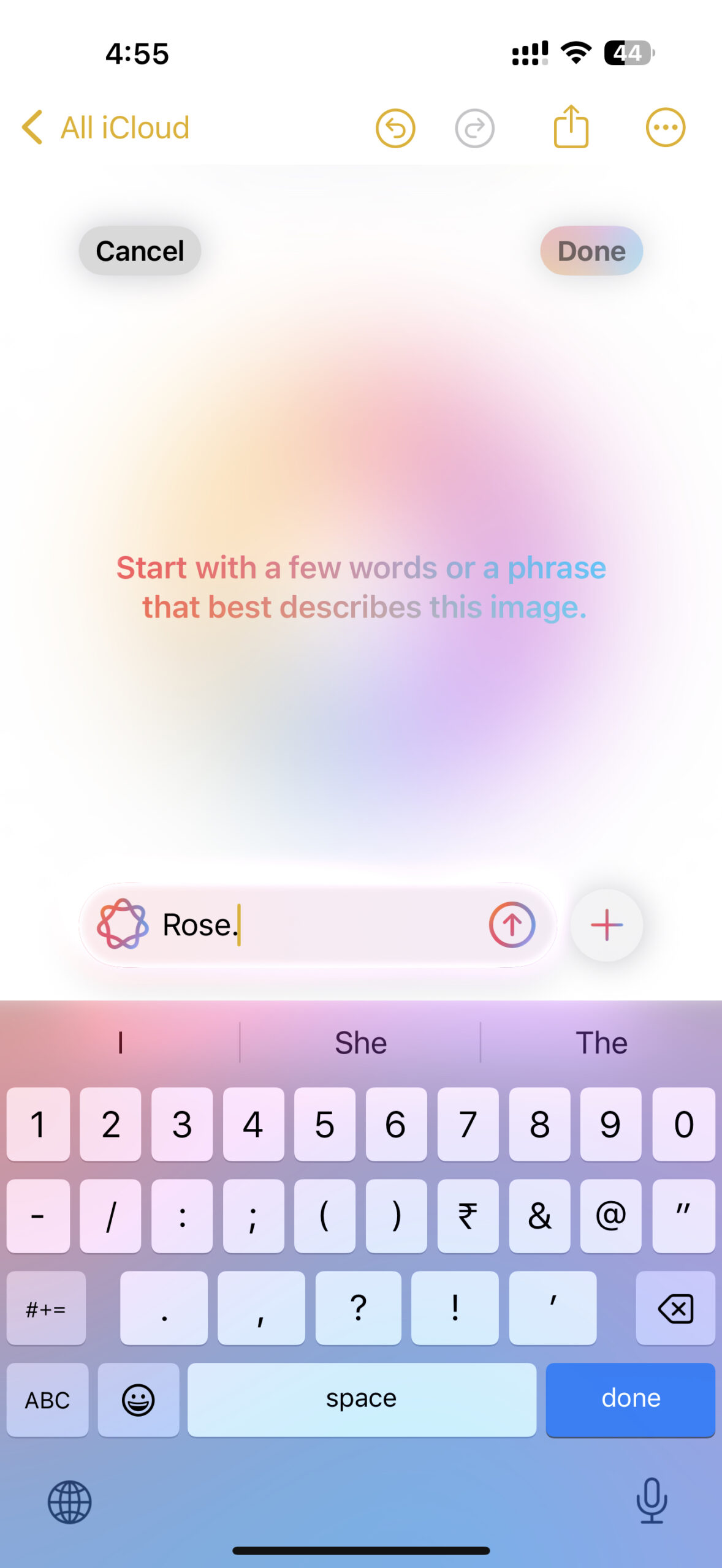Focus the description text field with Rose
This screenshot has height=1568, width=722.
(319, 925)
